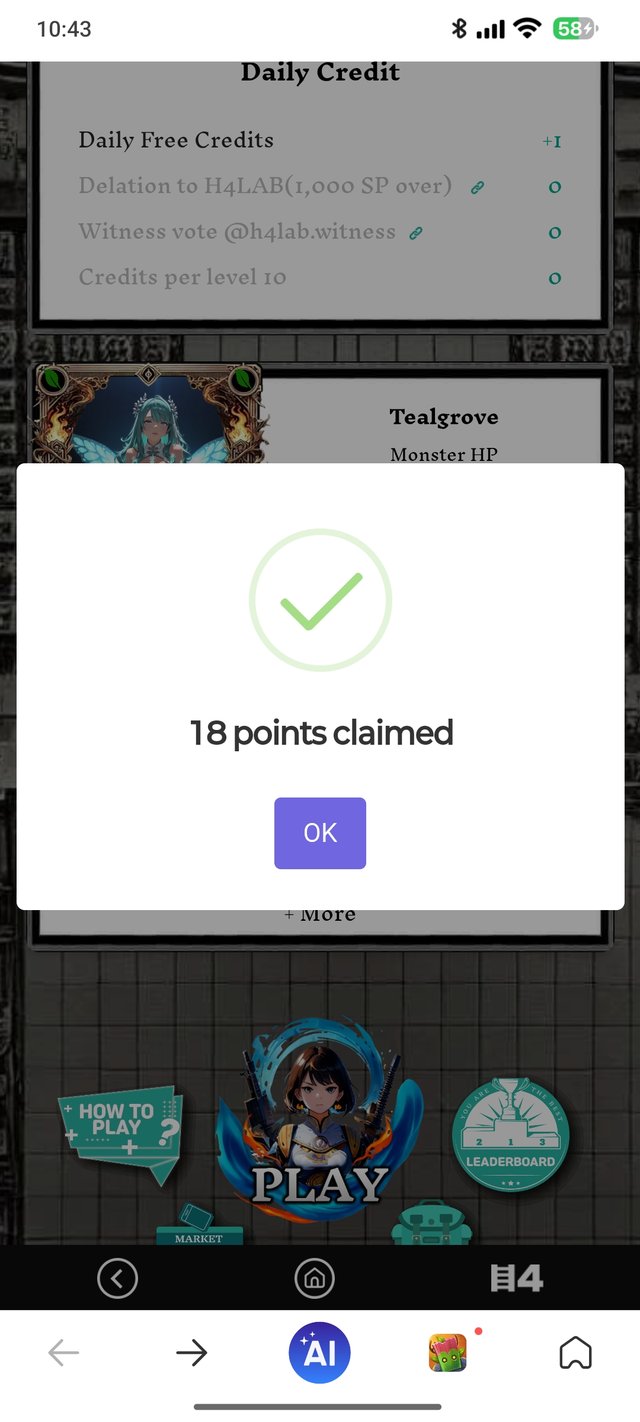The image size is (640, 1422).
Task: Open the AI assistant button
Action: coord(319,1353)
